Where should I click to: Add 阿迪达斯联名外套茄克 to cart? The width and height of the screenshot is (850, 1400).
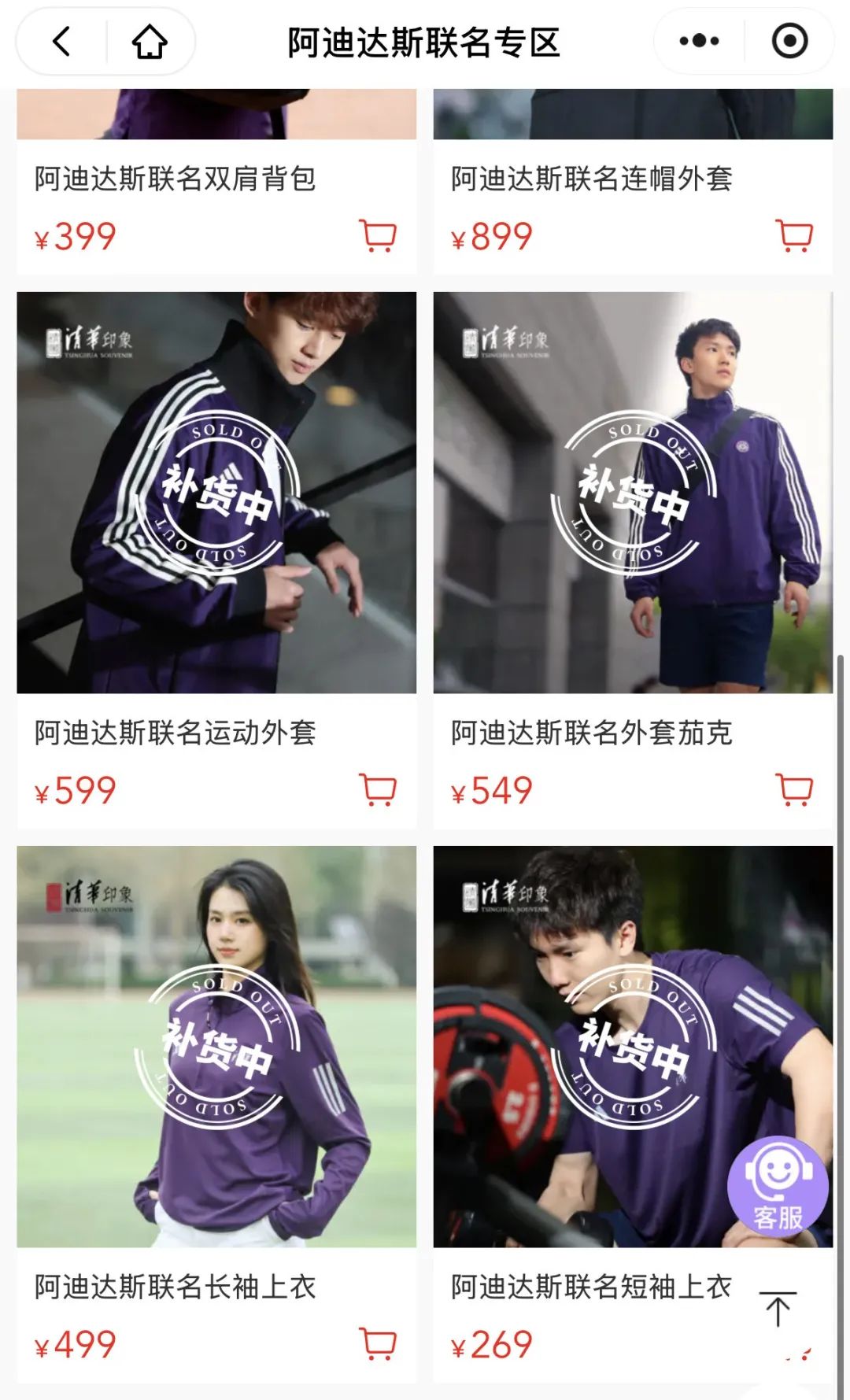[794, 789]
